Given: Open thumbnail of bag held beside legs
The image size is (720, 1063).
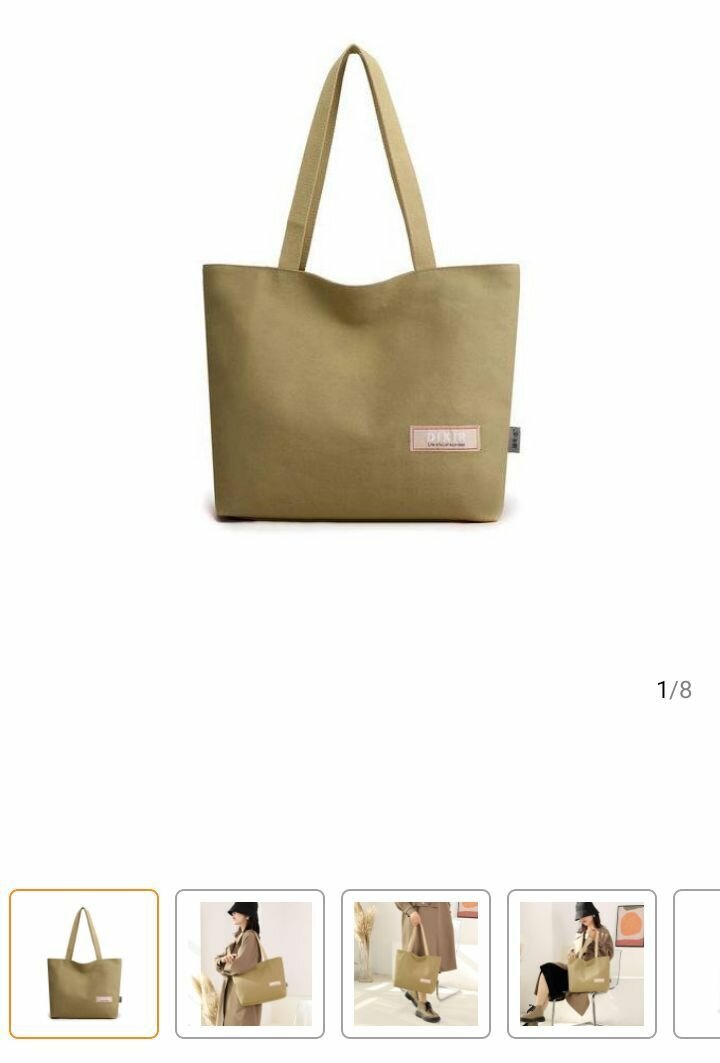Looking at the screenshot, I should (x=416, y=963).
